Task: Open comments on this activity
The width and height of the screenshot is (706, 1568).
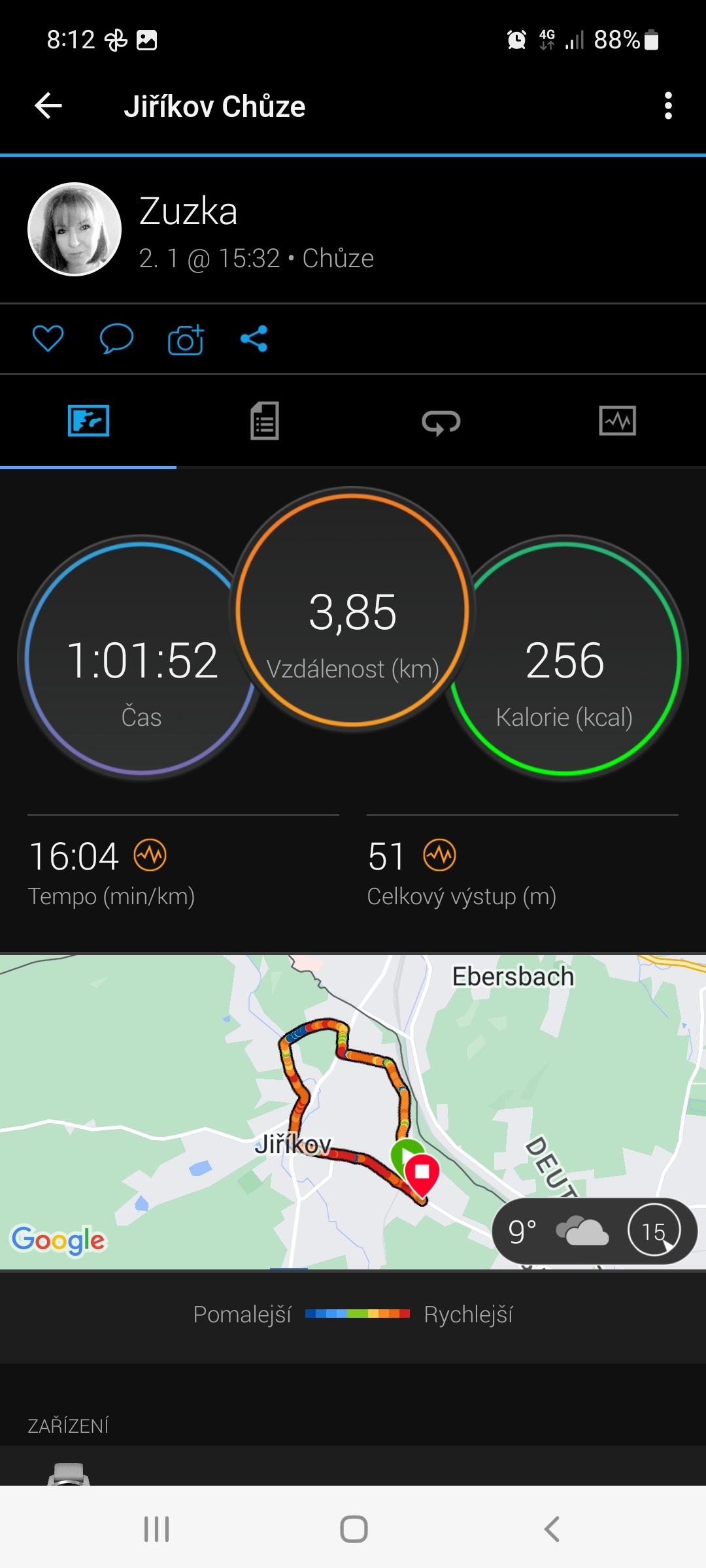Action: pos(116,338)
